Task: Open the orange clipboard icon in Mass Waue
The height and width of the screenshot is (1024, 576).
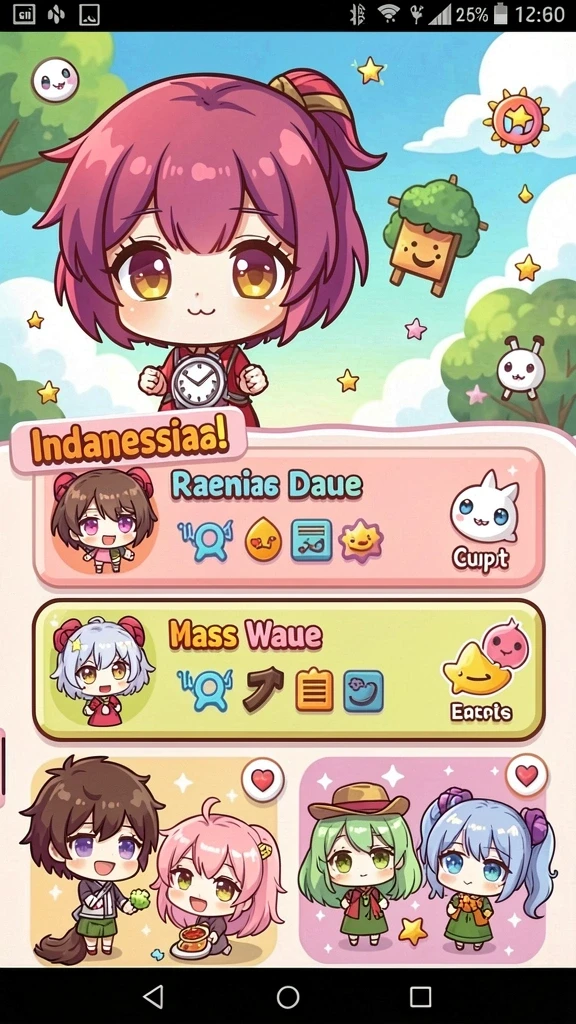Action: 314,690
